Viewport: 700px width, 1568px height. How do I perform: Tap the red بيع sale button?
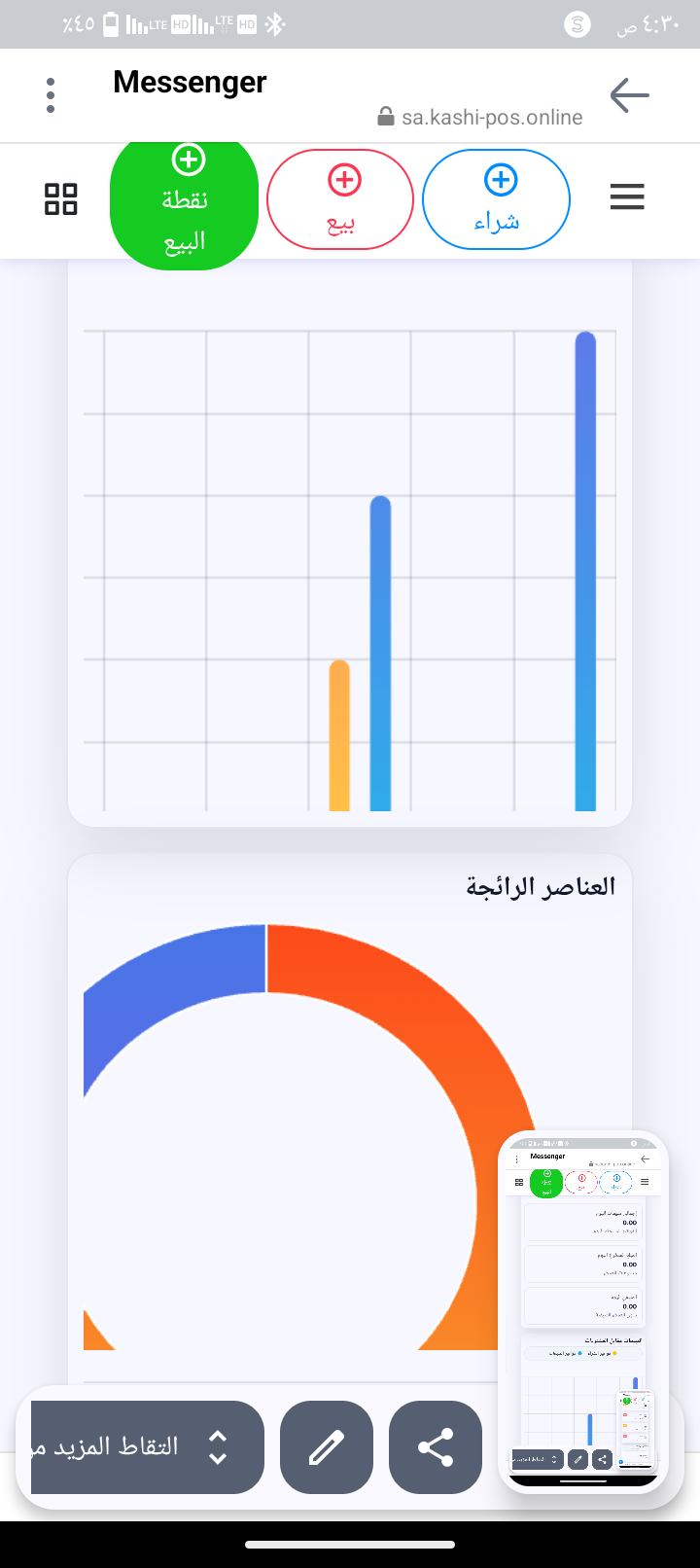[x=340, y=199]
